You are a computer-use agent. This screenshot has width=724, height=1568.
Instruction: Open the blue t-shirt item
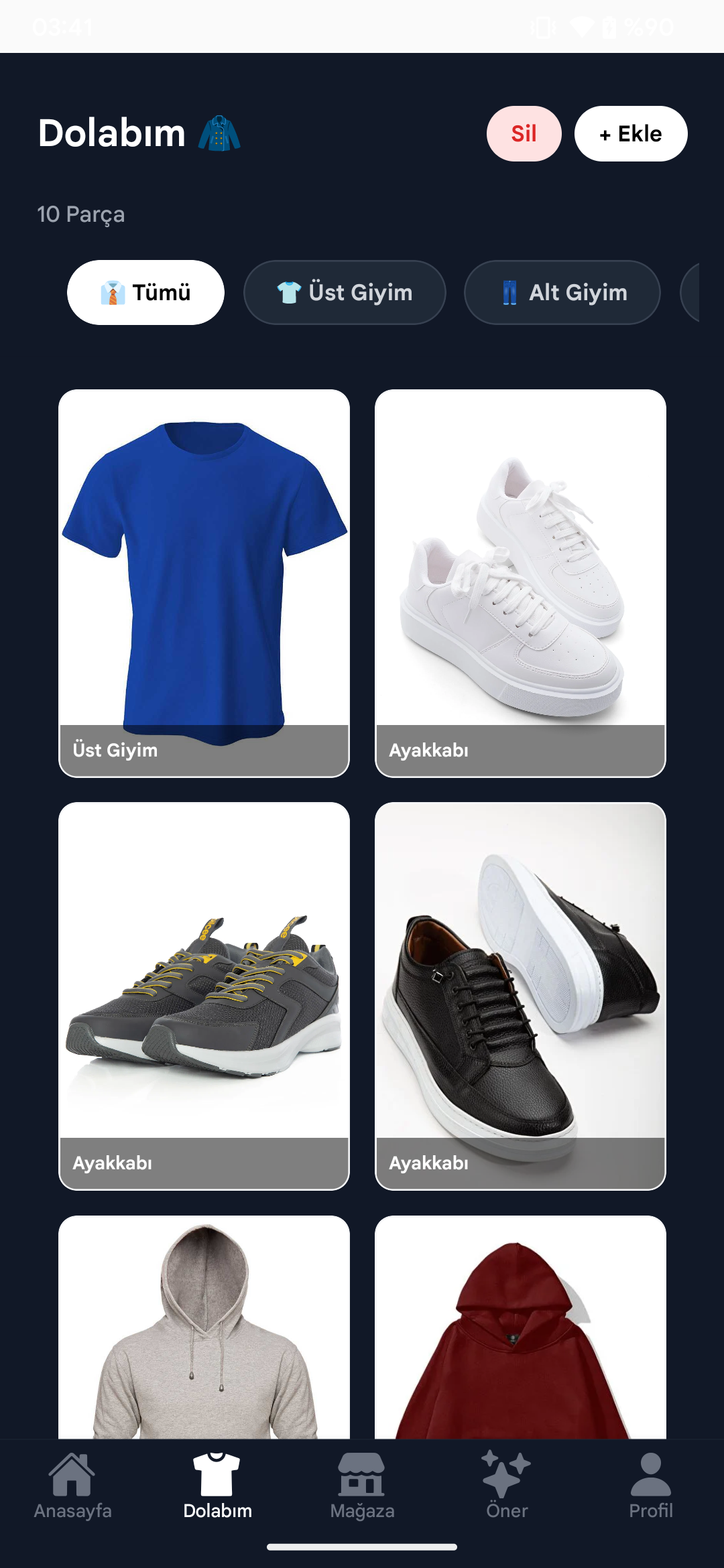[204, 583]
